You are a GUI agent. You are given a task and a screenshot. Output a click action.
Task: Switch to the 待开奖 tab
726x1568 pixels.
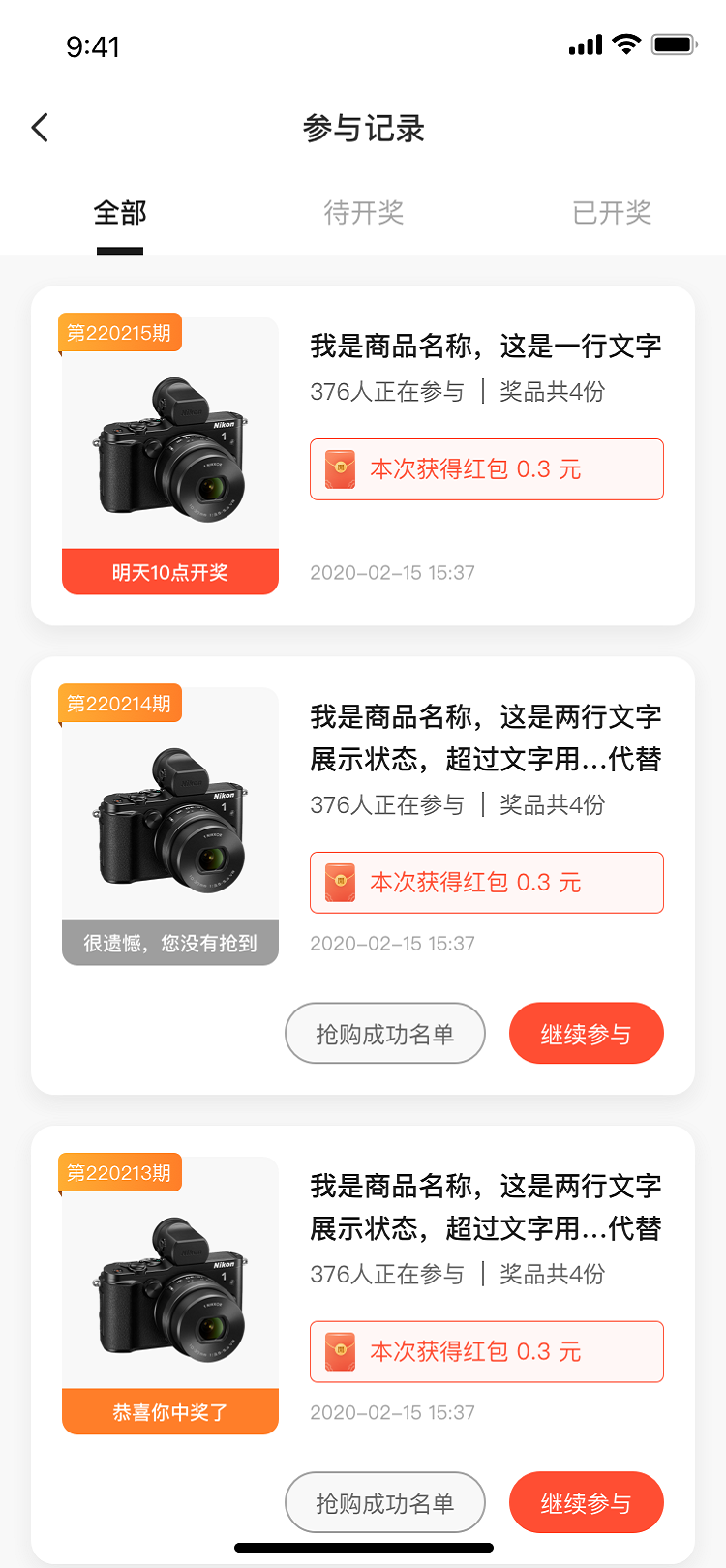[x=363, y=213]
